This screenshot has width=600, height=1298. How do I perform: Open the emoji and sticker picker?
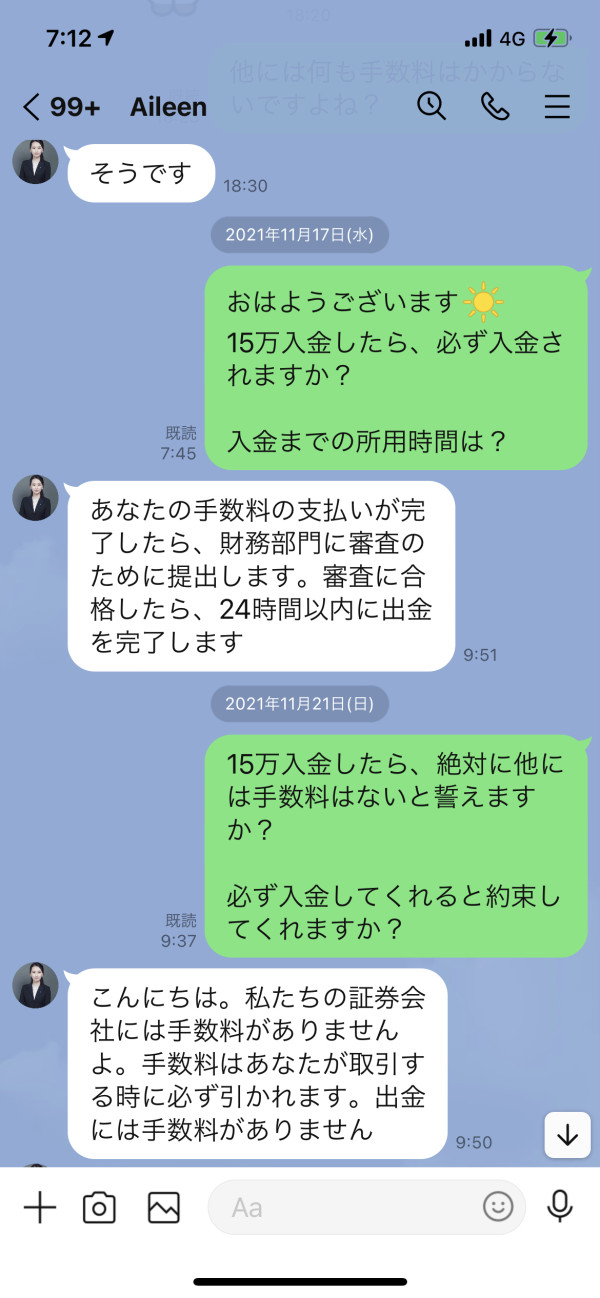pyautogui.click(x=497, y=1207)
